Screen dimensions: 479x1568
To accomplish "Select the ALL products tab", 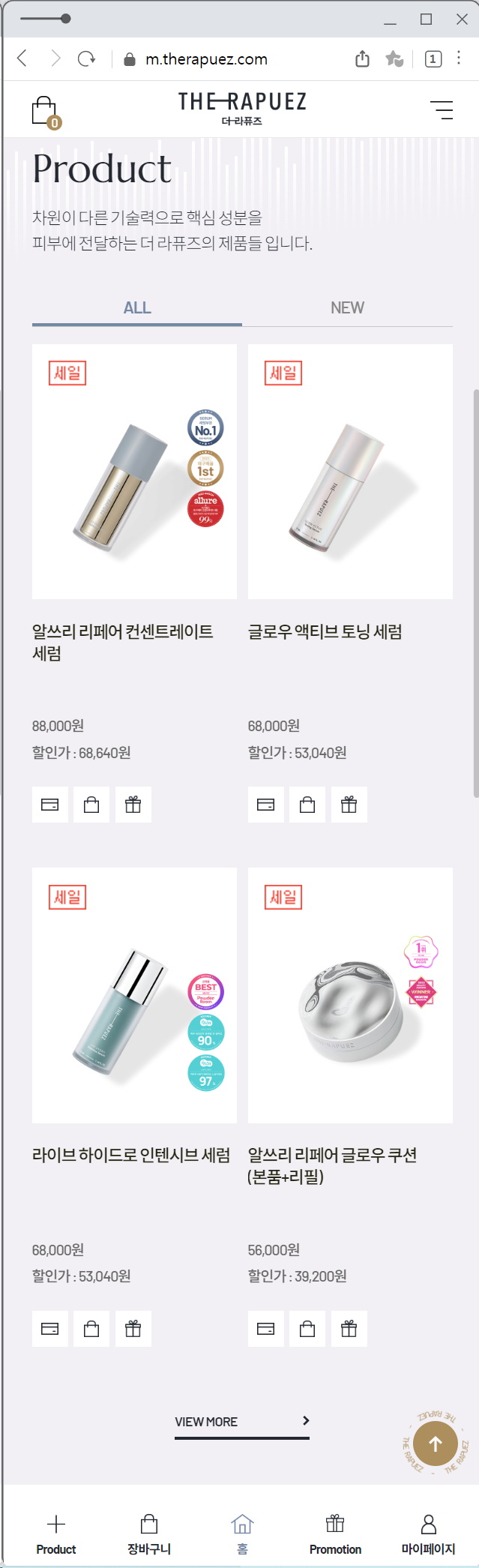I will (x=137, y=308).
